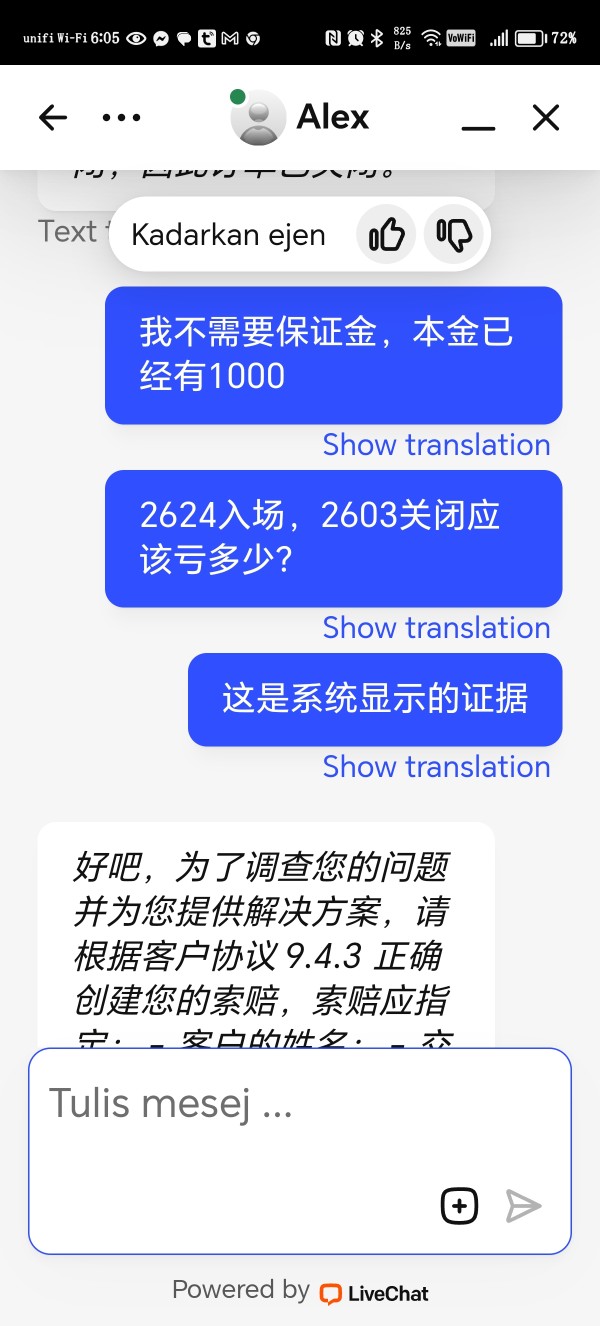Open the Powered by LiveChat link
Screen dimensions: 600x1326
coord(300,1291)
